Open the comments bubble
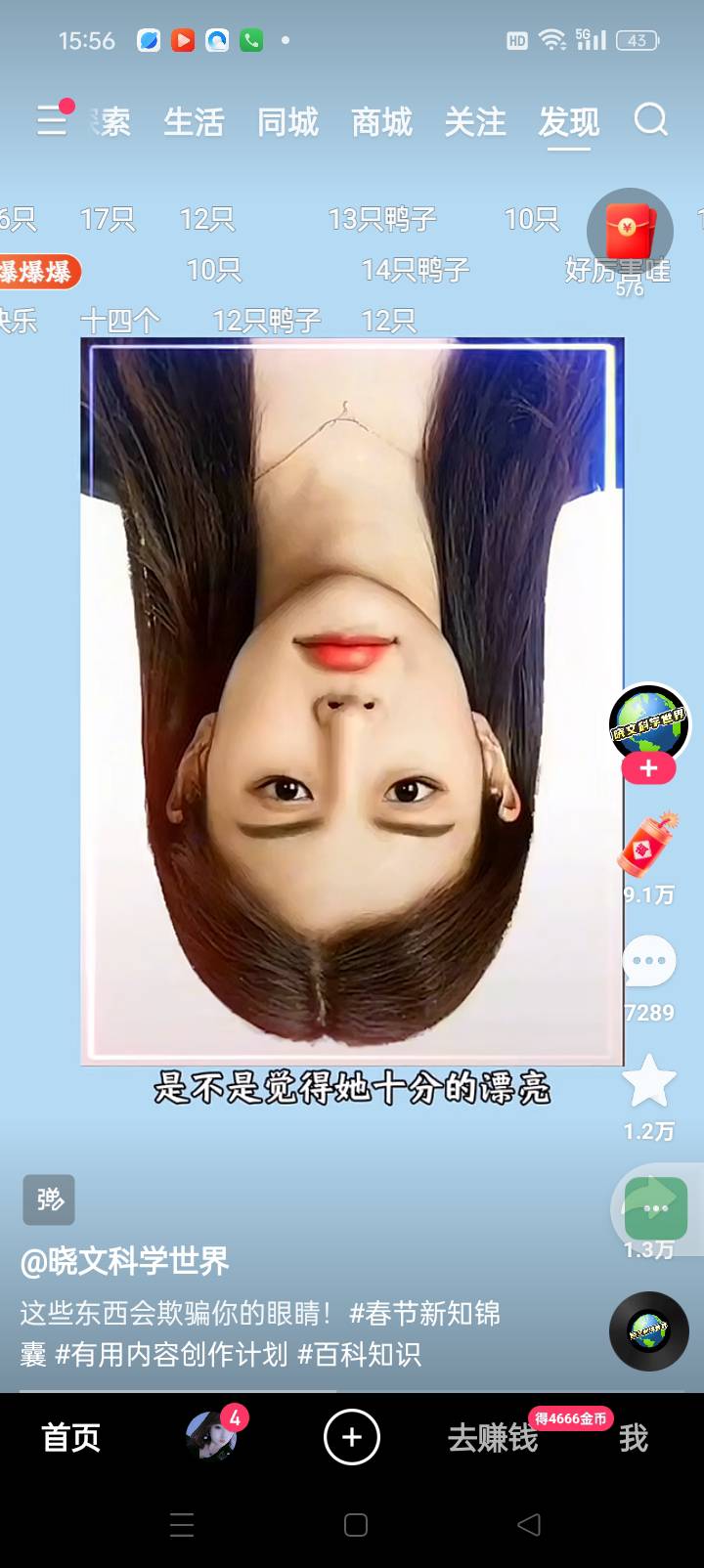704x1568 pixels. (648, 962)
